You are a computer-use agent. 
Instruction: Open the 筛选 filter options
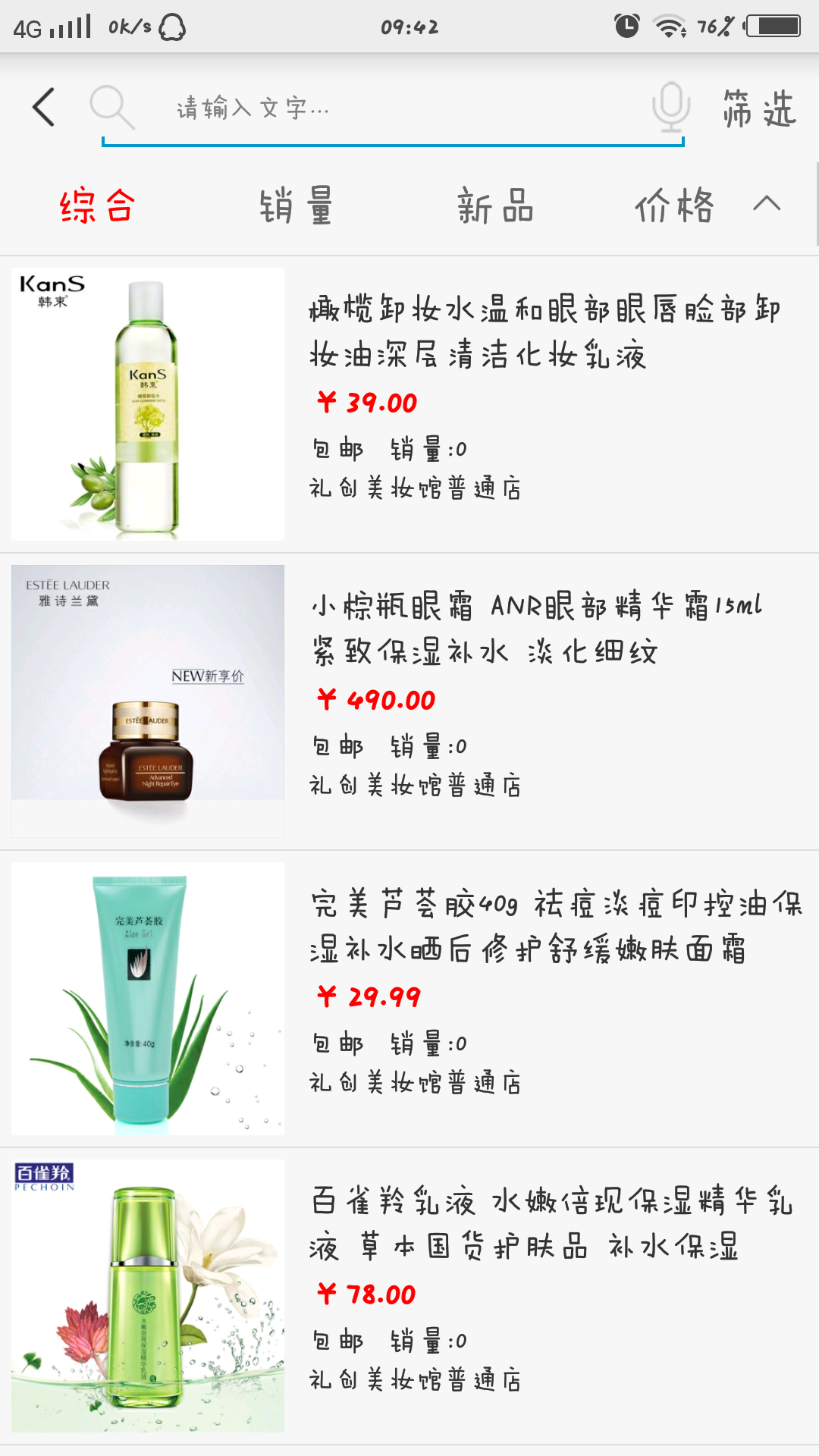[x=759, y=108]
